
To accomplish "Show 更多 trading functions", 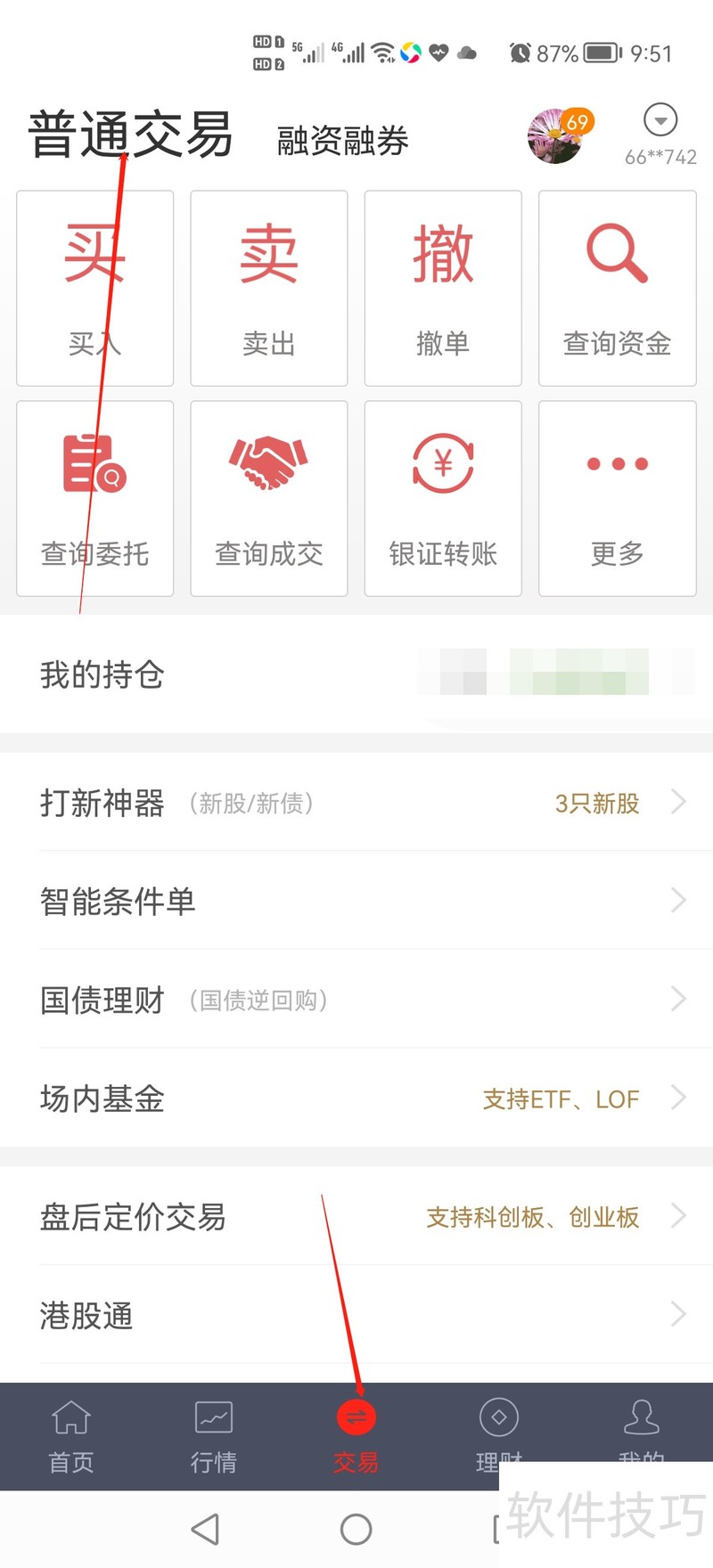I will (x=617, y=498).
